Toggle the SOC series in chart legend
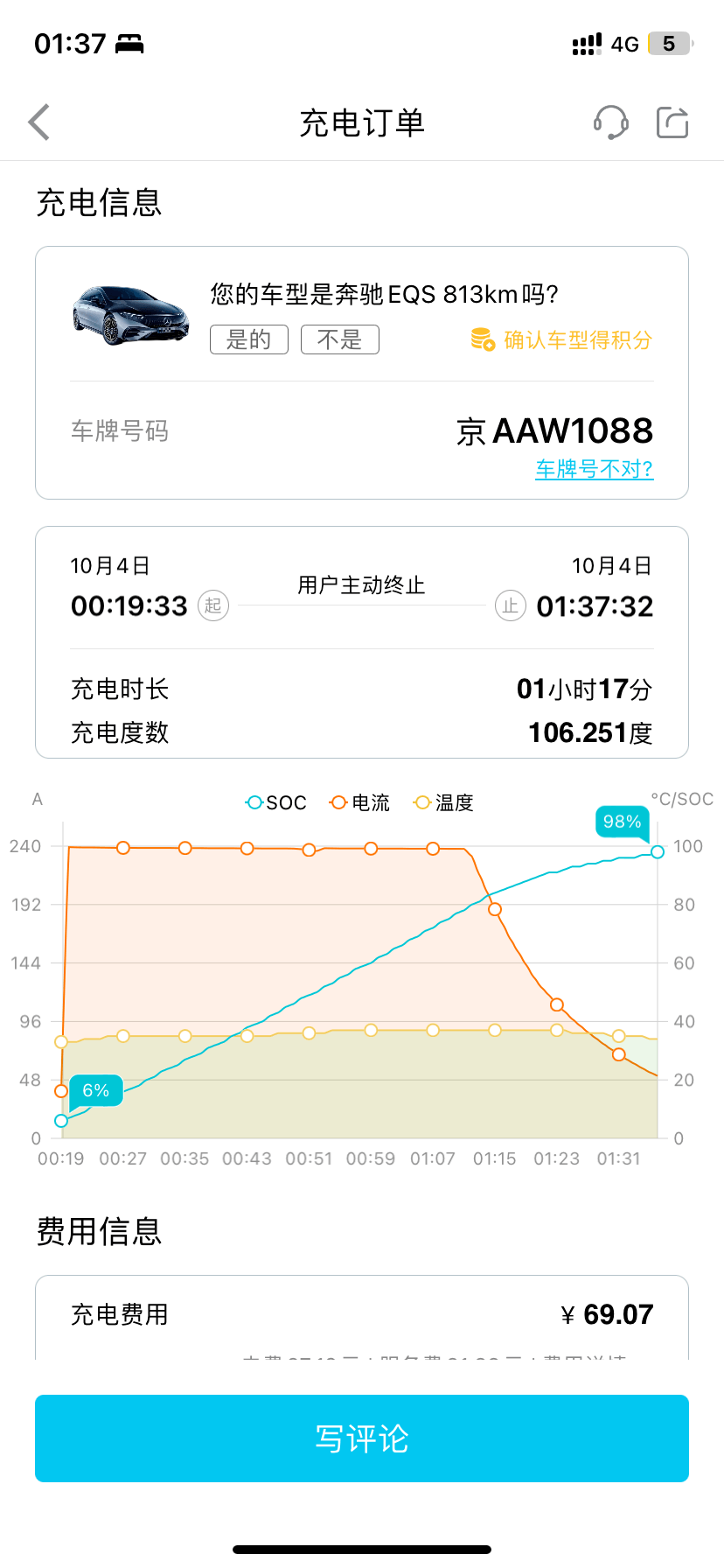The image size is (724, 1568). click(x=276, y=802)
